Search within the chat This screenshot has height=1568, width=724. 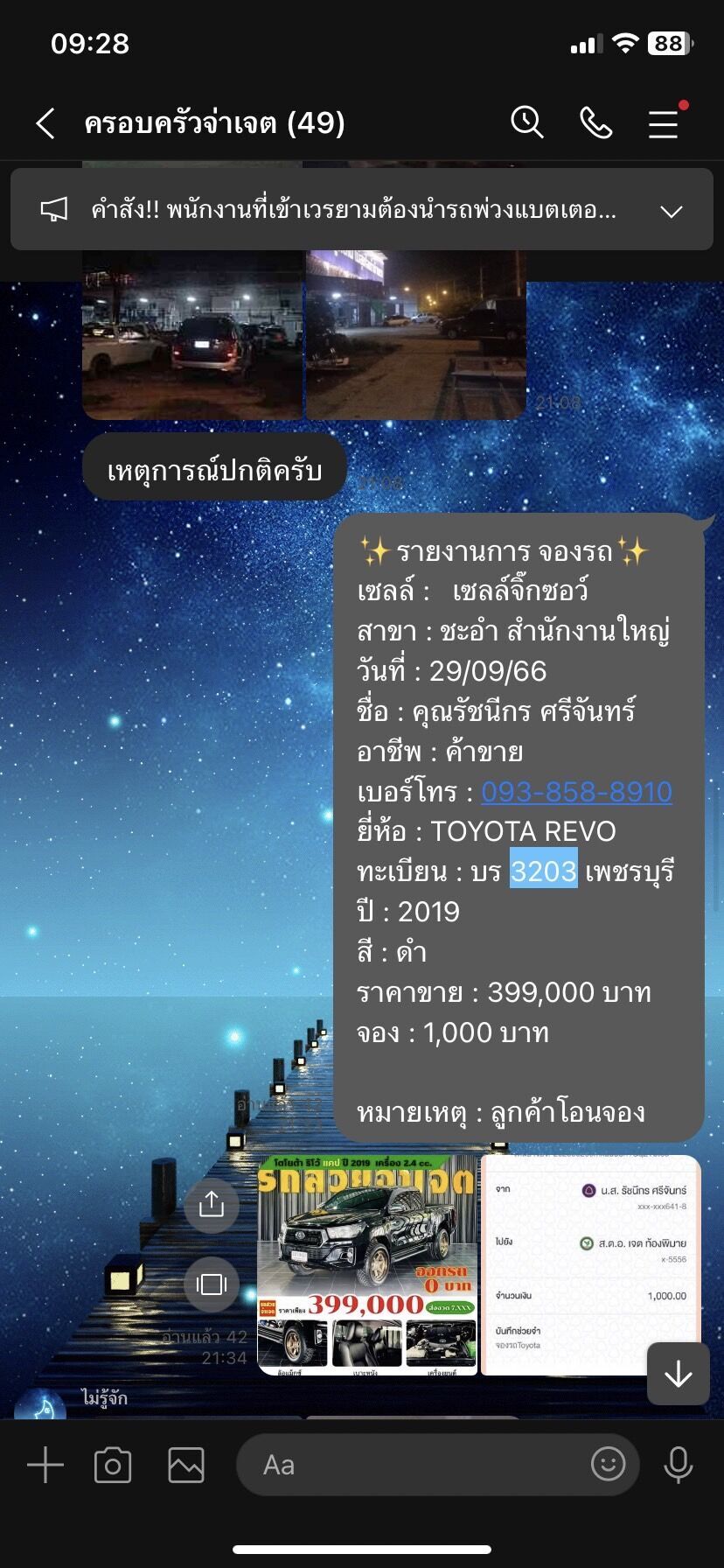pos(527,122)
